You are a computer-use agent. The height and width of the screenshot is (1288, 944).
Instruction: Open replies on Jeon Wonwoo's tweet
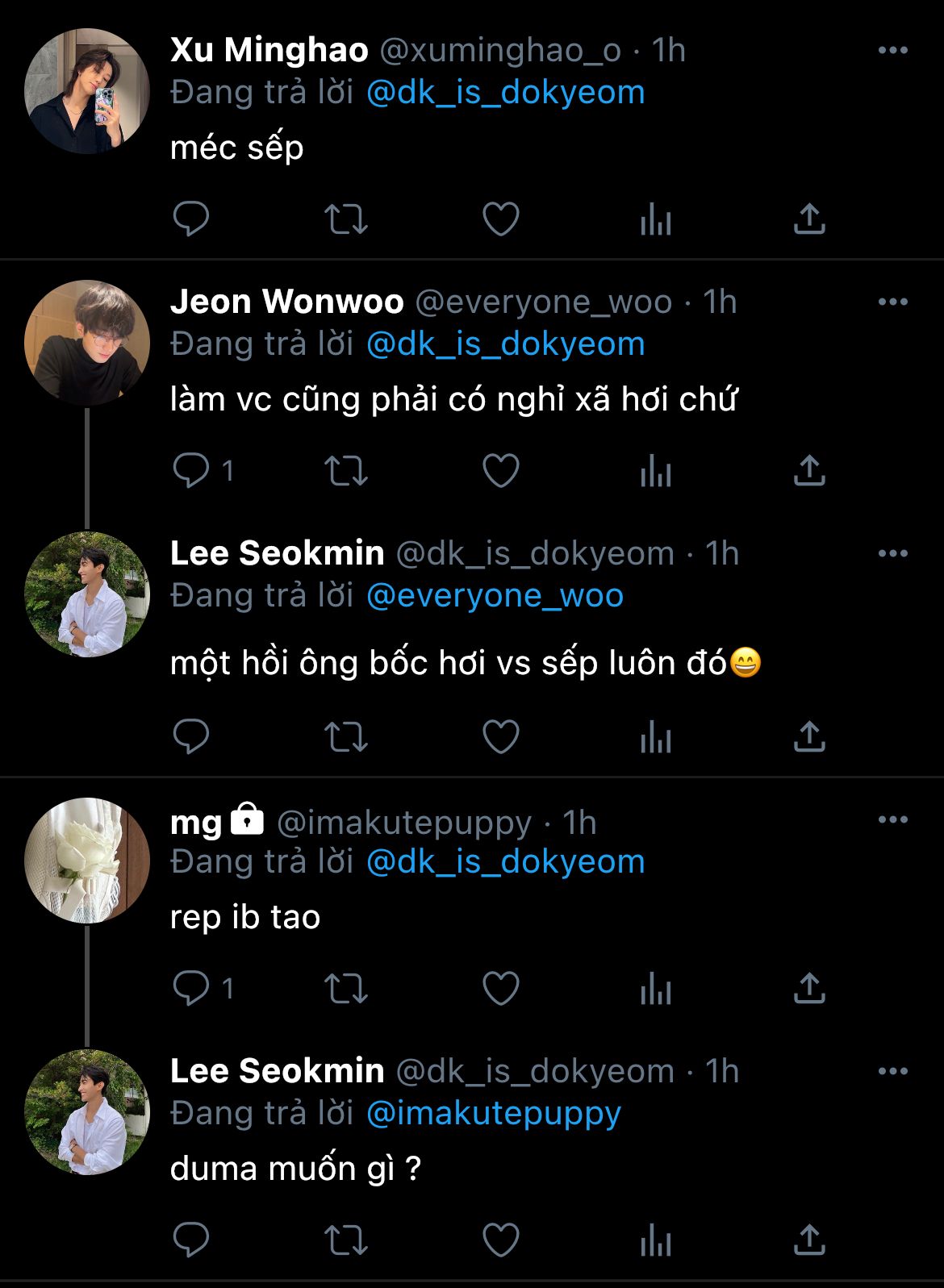pyautogui.click(x=191, y=471)
